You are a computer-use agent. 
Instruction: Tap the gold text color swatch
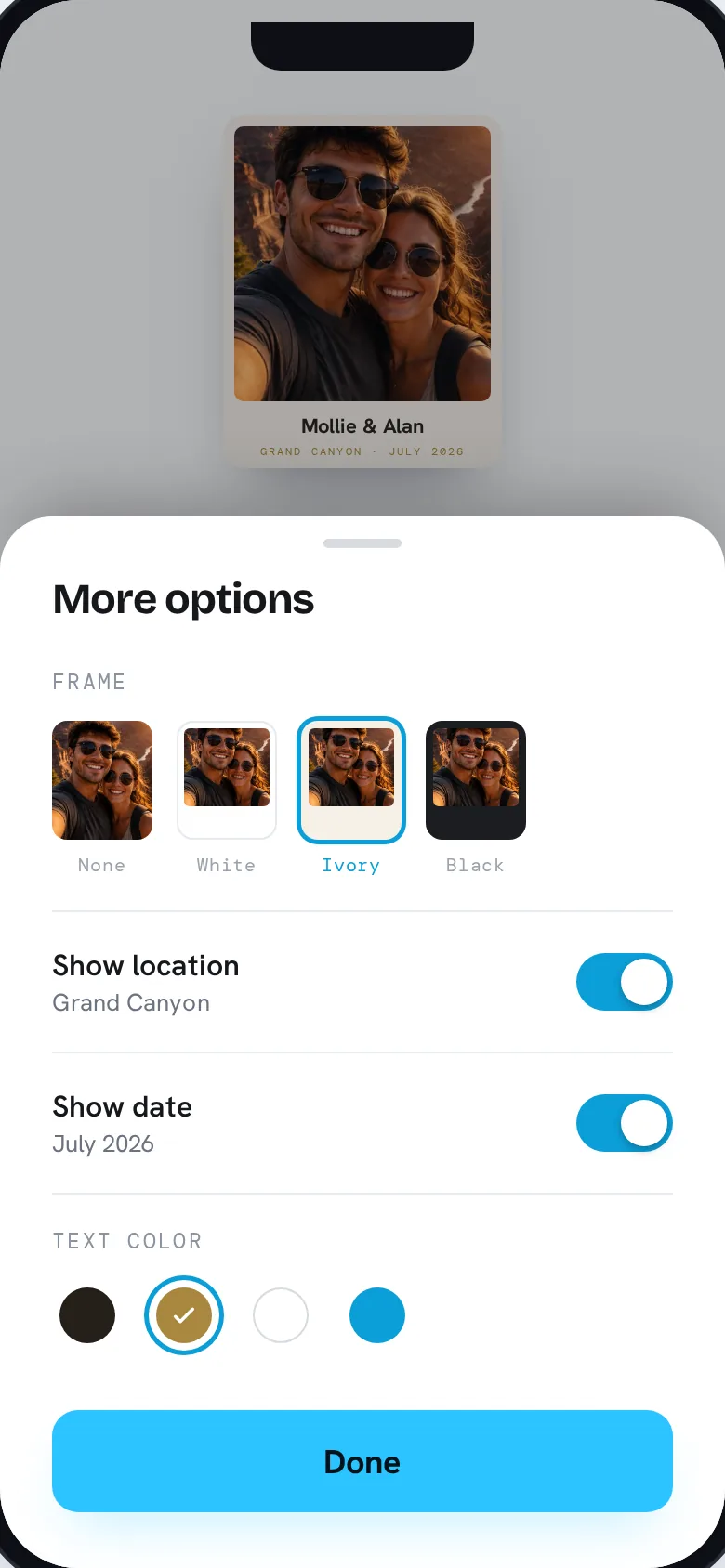(x=184, y=1315)
